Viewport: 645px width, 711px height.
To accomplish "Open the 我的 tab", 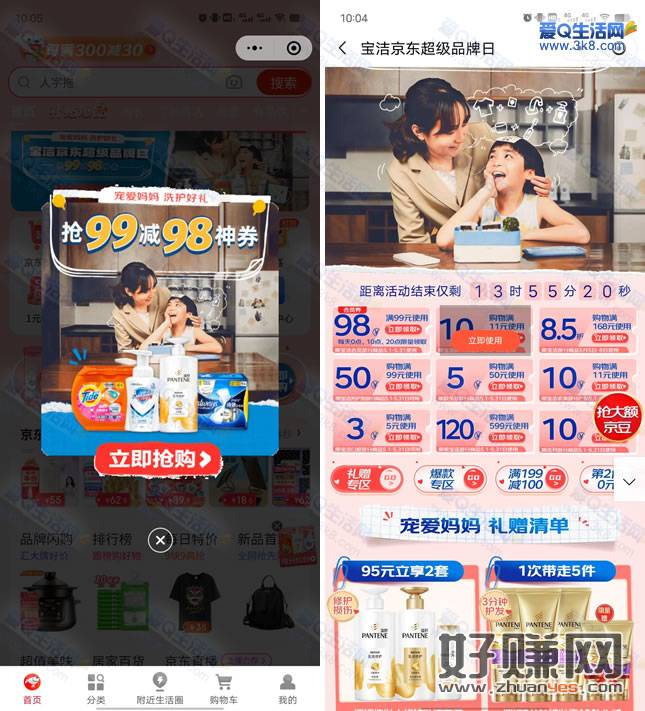I will pos(287,689).
